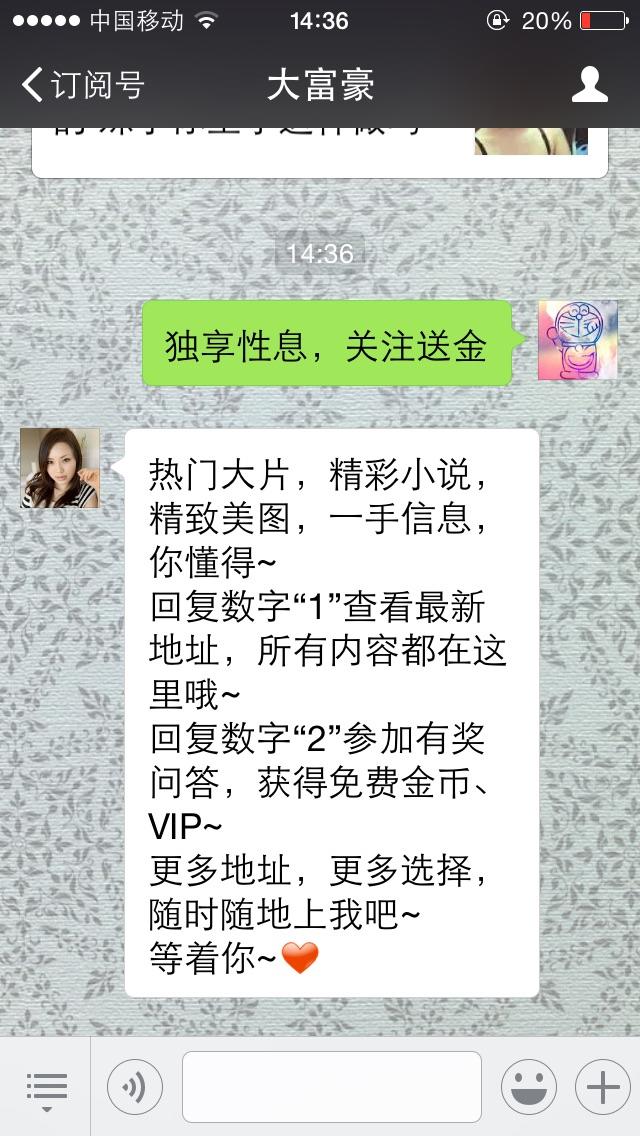Image resolution: width=640 pixels, height=1136 pixels.
Task: Go back to 订阅号 list
Action: [82, 85]
